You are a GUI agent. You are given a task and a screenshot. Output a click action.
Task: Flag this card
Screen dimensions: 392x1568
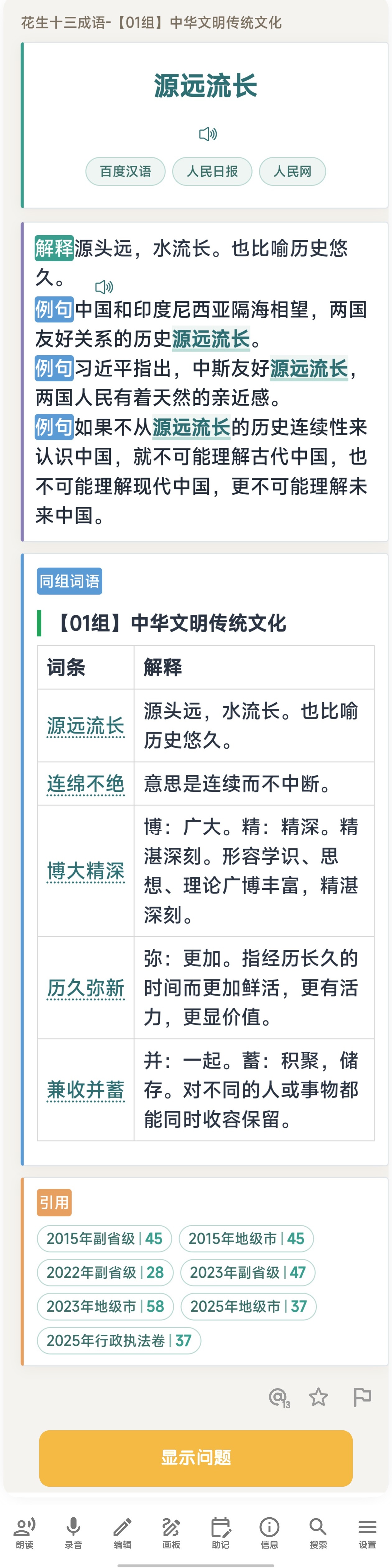(x=362, y=1397)
